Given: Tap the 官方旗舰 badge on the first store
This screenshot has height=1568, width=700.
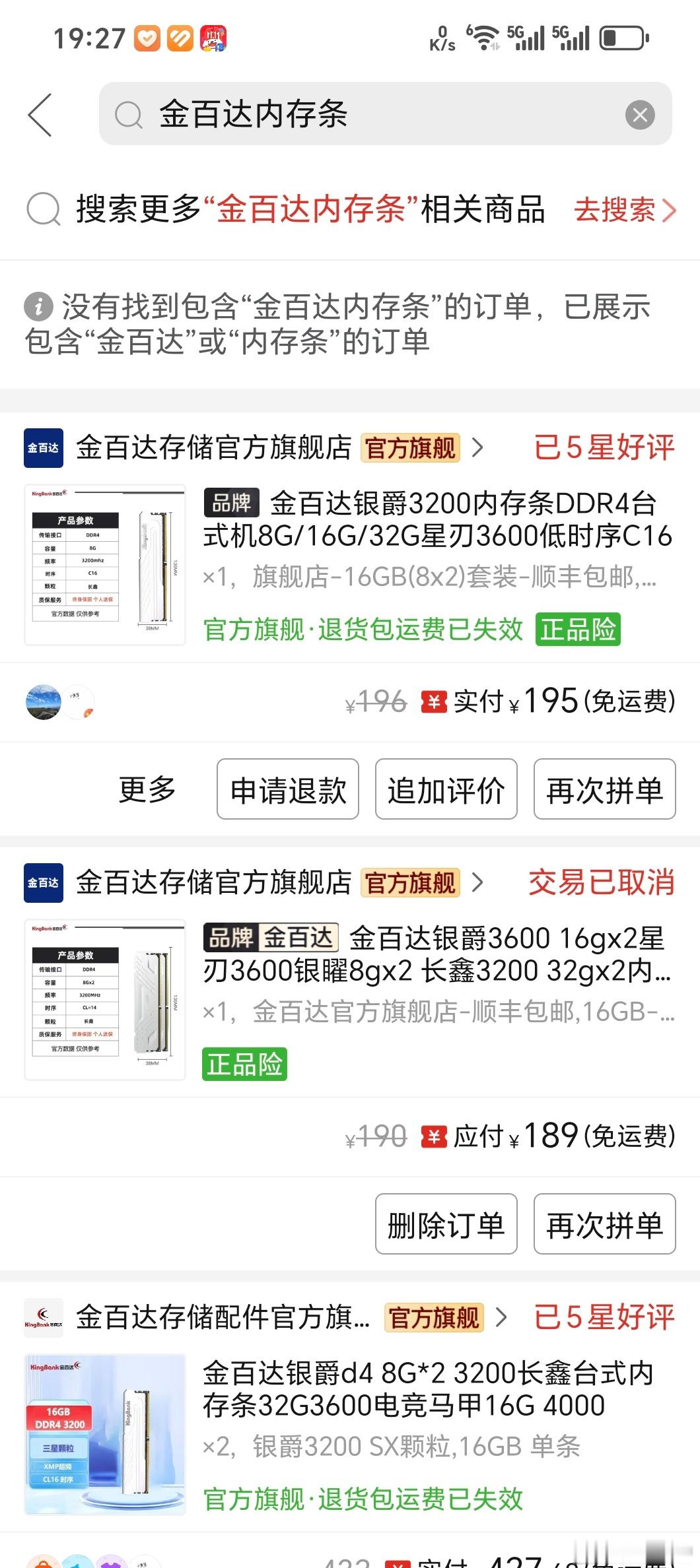Looking at the screenshot, I should tap(410, 449).
